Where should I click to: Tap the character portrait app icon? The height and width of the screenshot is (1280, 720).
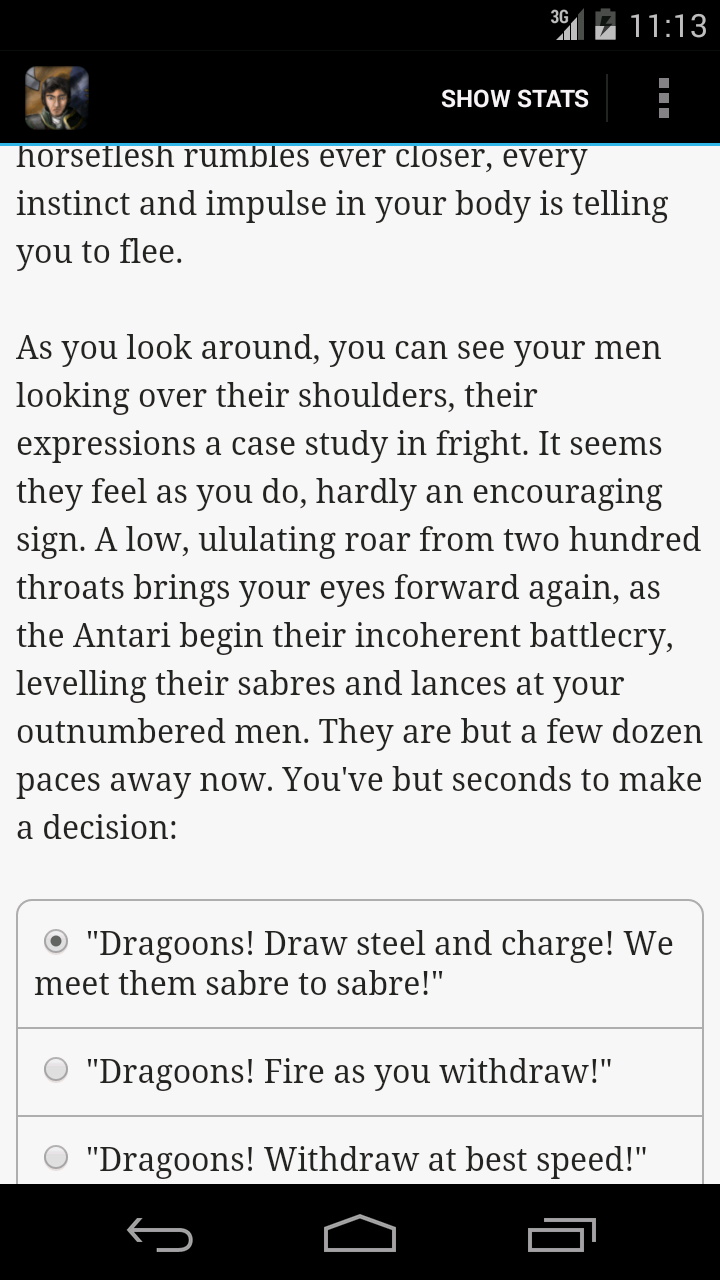pyautogui.click(x=57, y=97)
